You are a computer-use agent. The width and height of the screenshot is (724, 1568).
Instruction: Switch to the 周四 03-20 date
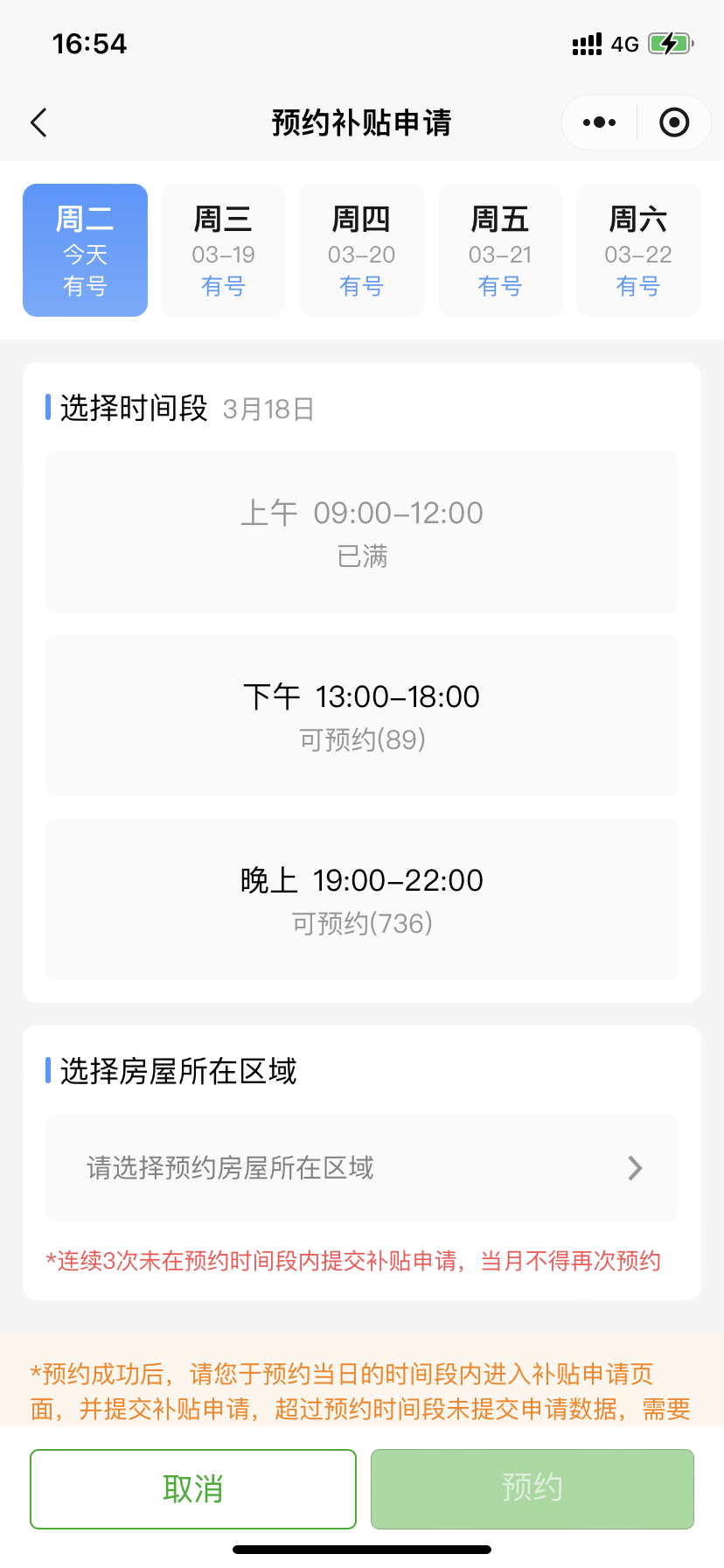(361, 250)
